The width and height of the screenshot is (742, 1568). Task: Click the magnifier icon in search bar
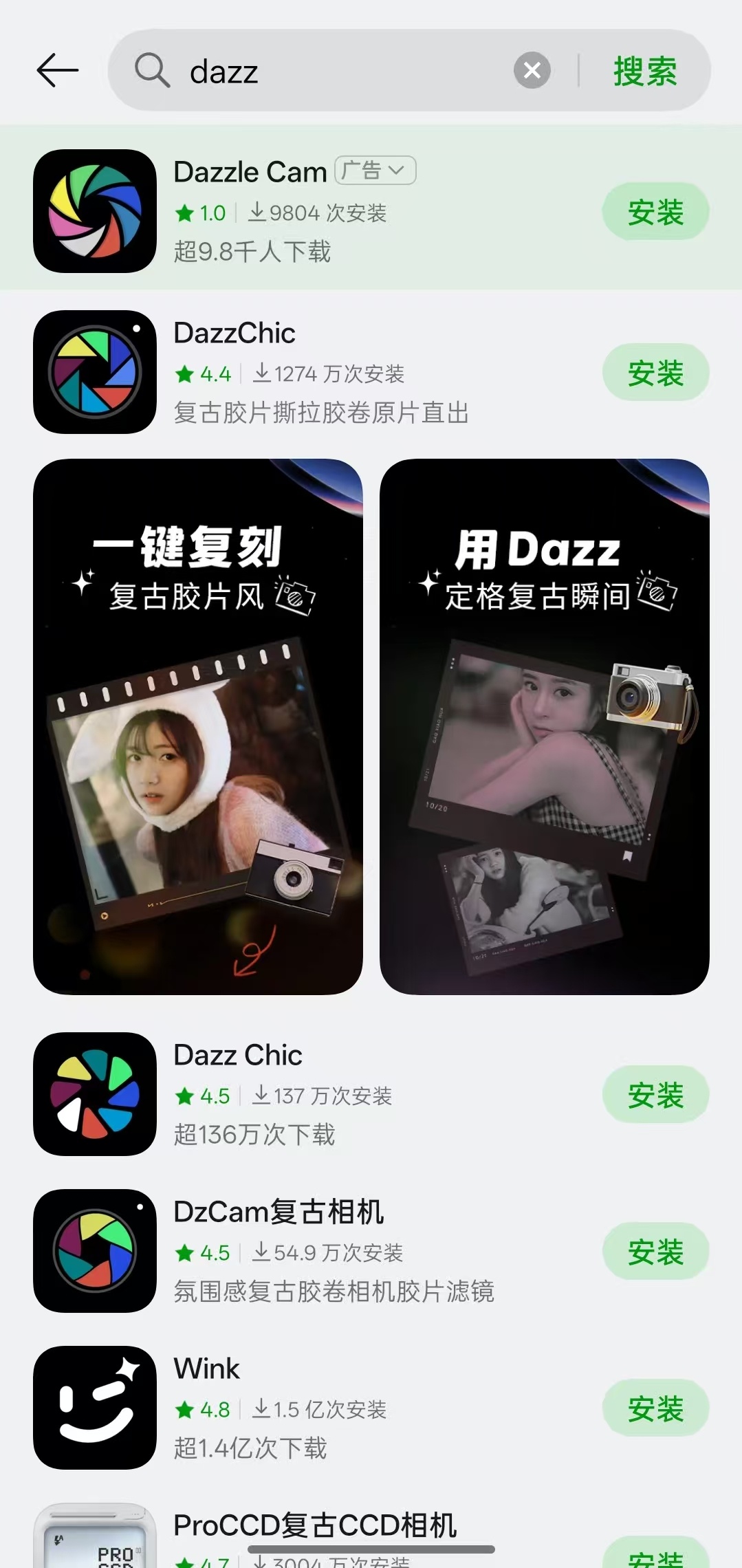(152, 71)
